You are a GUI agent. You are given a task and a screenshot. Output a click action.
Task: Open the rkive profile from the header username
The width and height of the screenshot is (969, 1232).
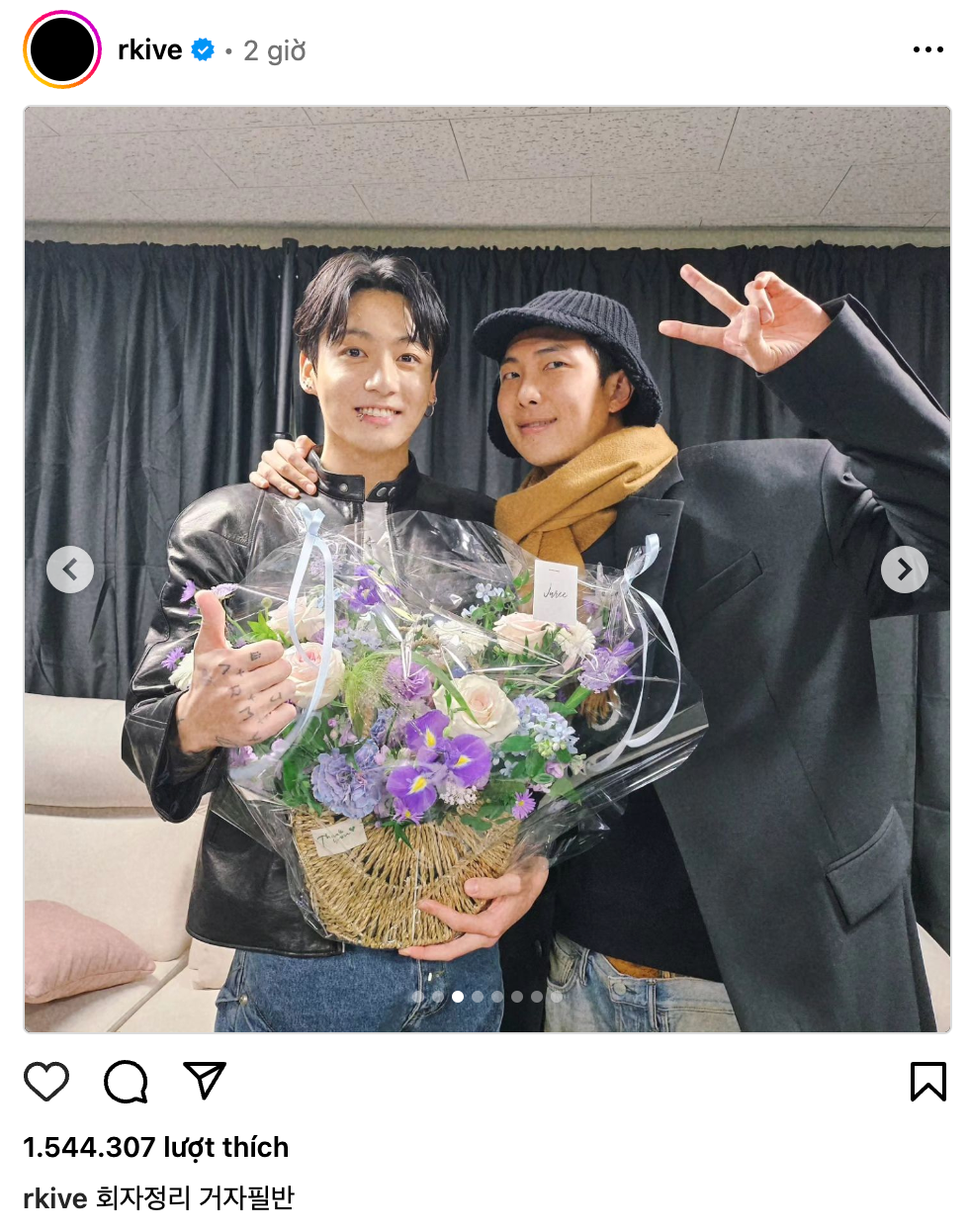click(x=149, y=50)
